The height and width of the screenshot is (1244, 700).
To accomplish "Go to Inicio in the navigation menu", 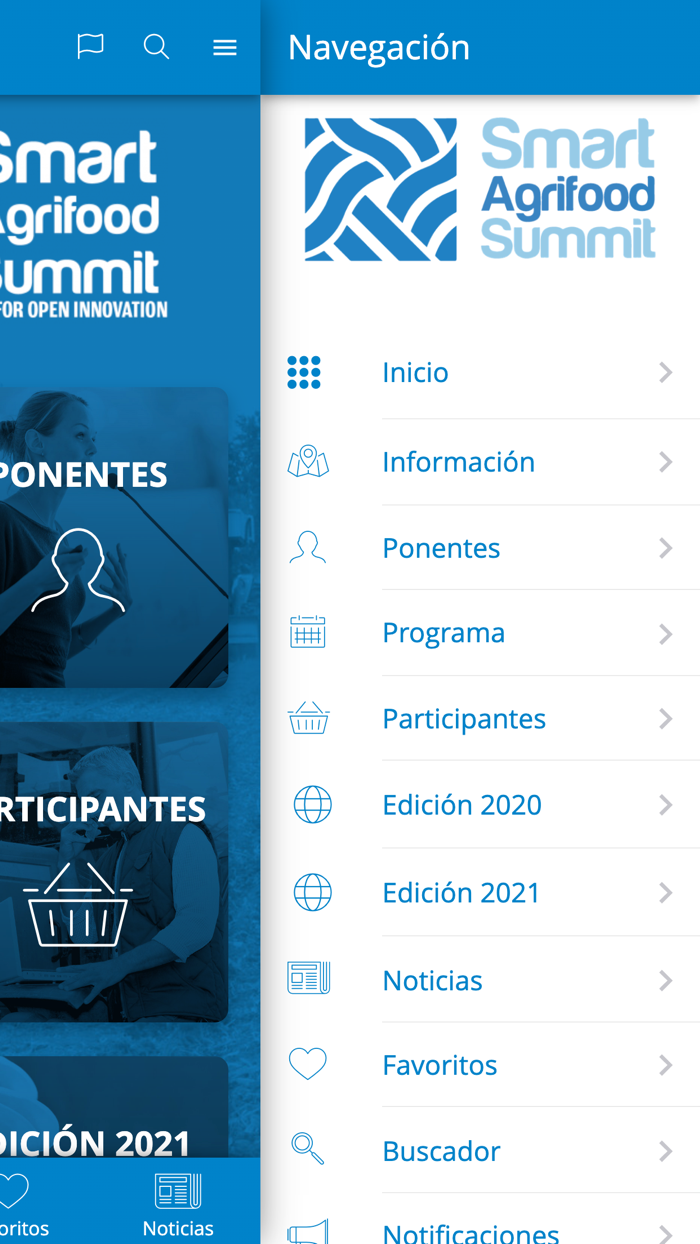I will pyautogui.click(x=480, y=373).
